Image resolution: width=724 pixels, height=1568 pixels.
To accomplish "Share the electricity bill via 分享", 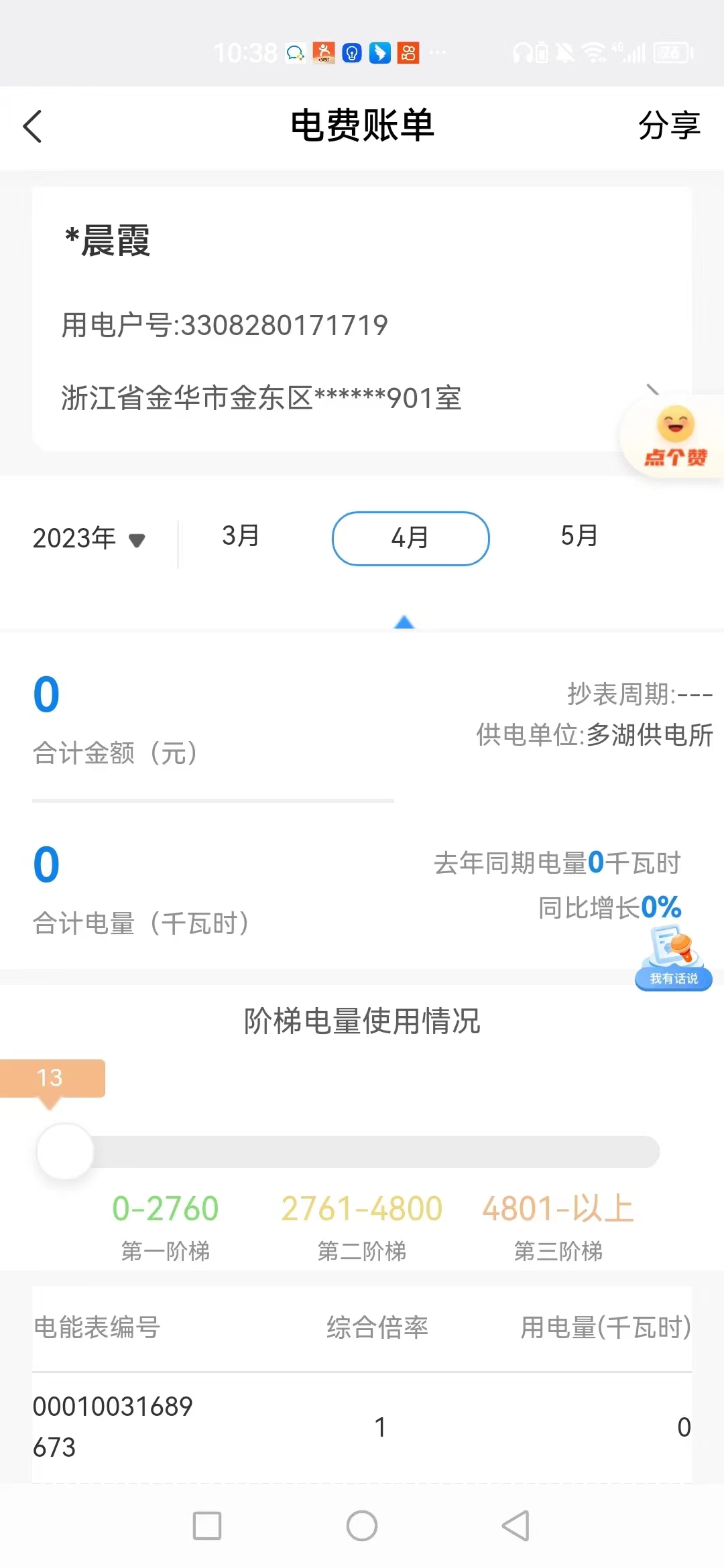I will pyautogui.click(x=668, y=126).
